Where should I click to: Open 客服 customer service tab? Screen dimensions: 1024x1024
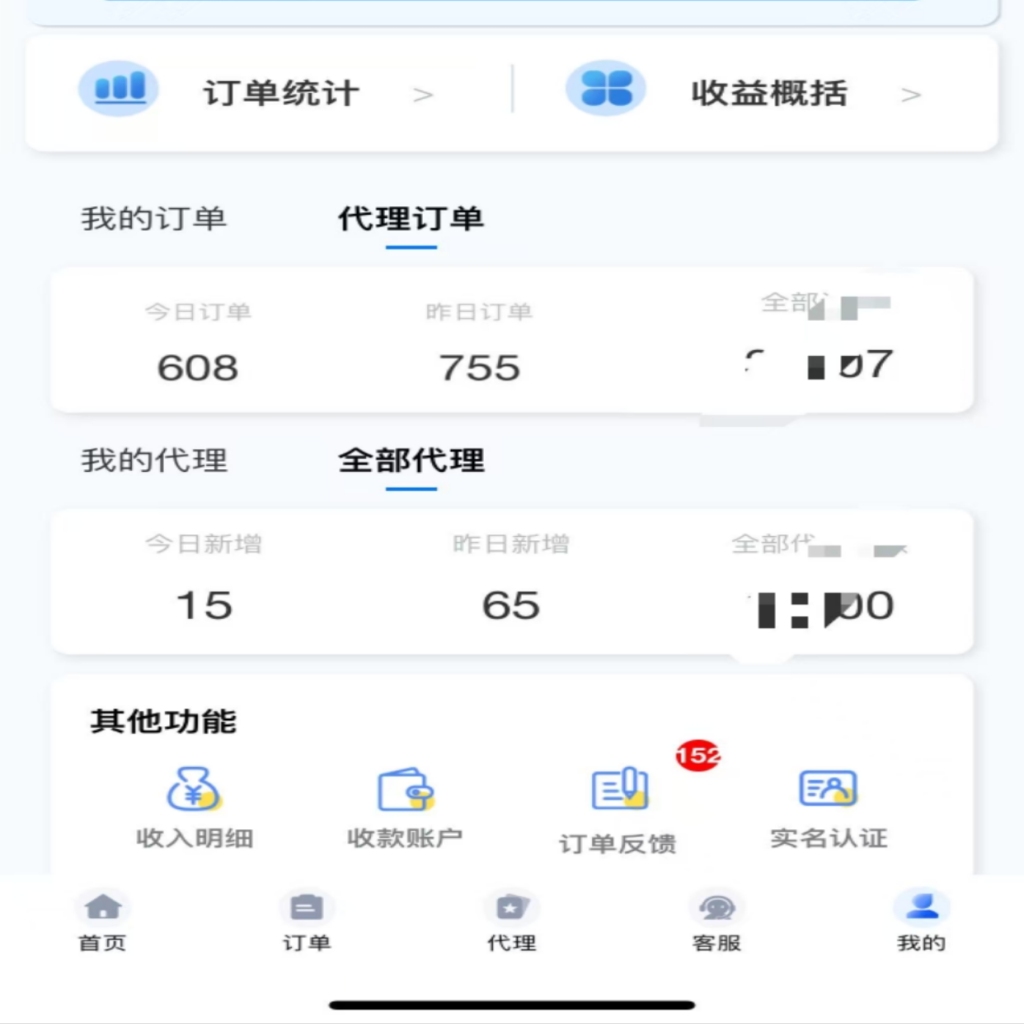[717, 921]
